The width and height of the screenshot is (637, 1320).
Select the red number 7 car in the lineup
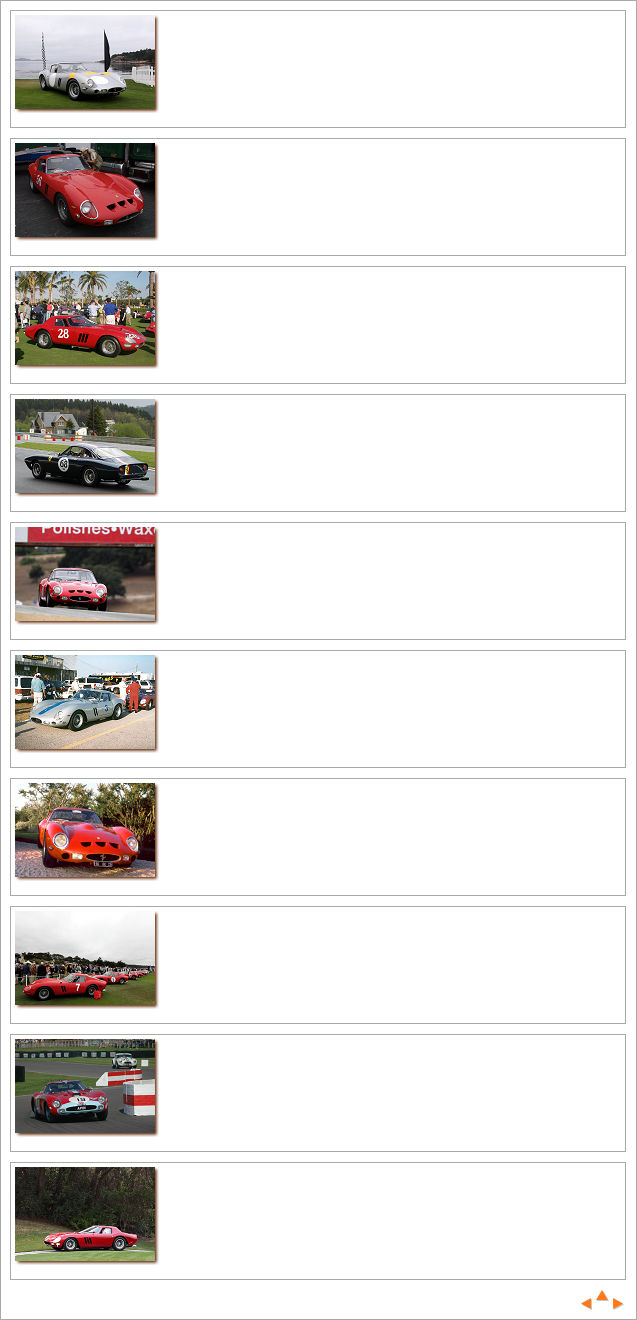coord(85,958)
